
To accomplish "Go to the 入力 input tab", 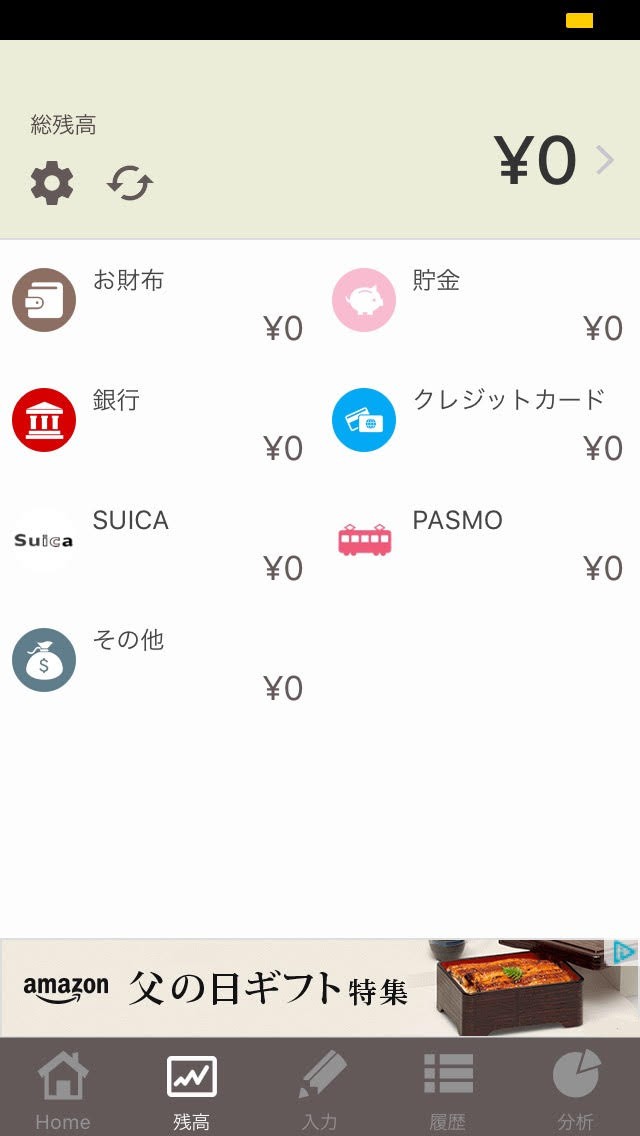I will pos(320,1088).
